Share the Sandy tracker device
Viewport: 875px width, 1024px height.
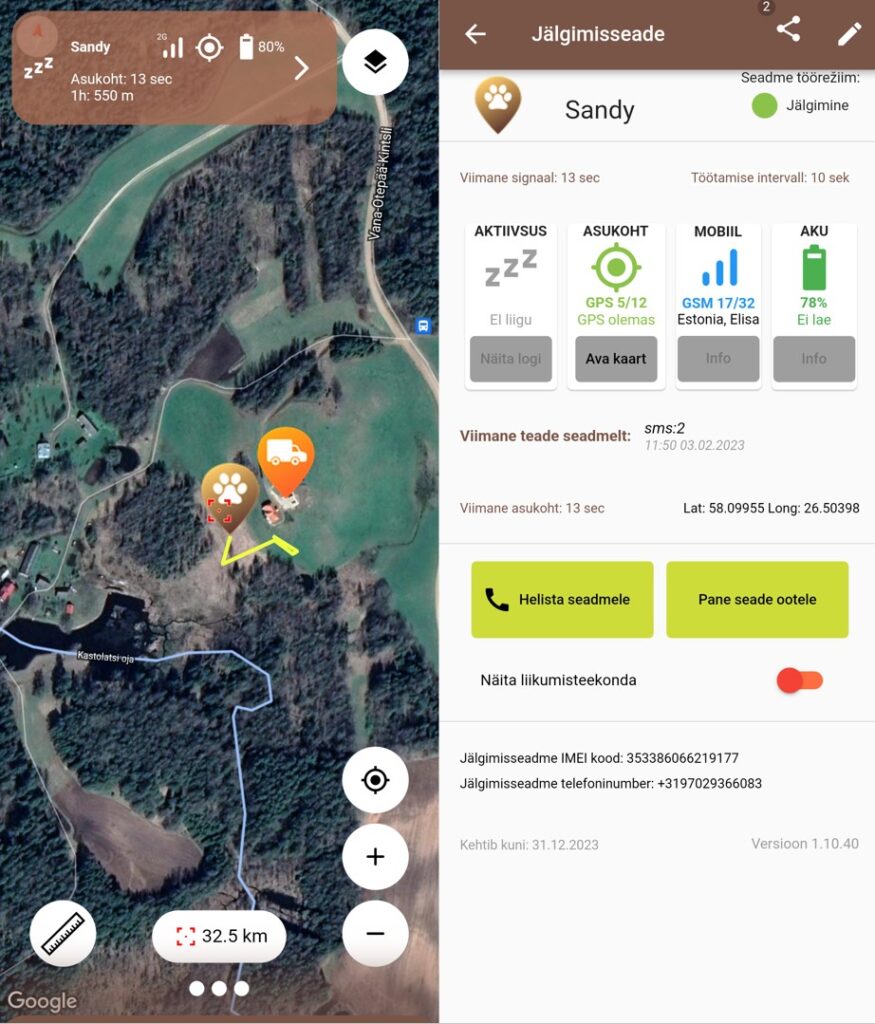tap(788, 30)
